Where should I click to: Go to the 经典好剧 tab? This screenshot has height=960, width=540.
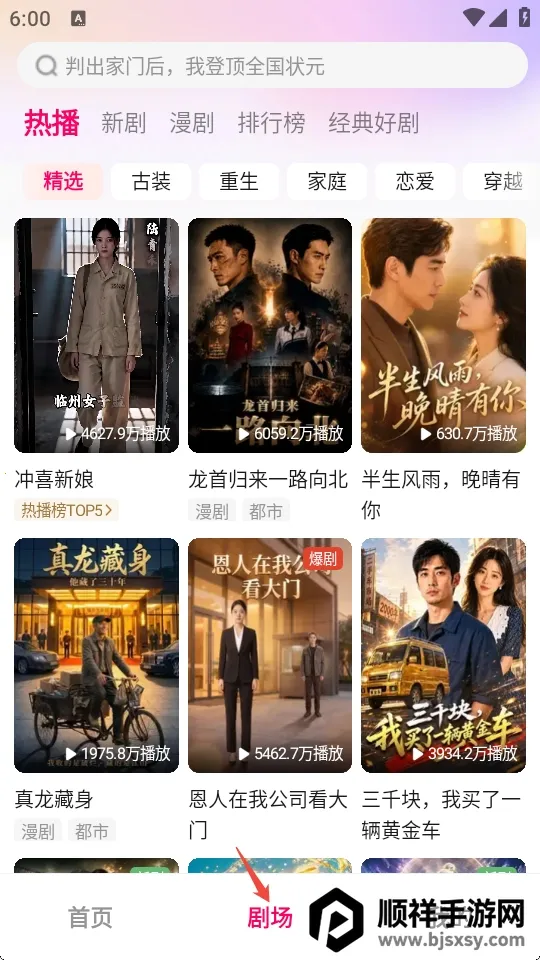click(x=373, y=123)
